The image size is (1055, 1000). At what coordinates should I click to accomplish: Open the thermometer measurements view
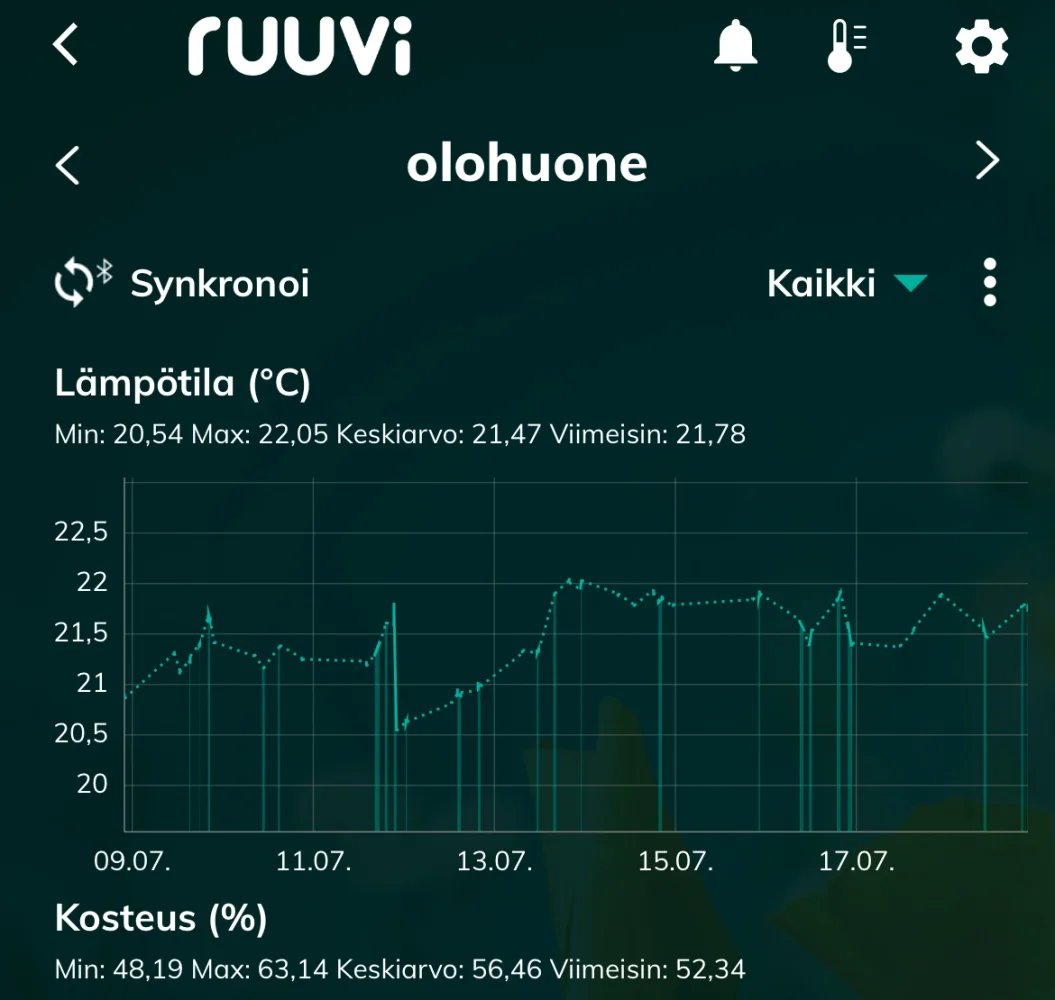tap(846, 46)
